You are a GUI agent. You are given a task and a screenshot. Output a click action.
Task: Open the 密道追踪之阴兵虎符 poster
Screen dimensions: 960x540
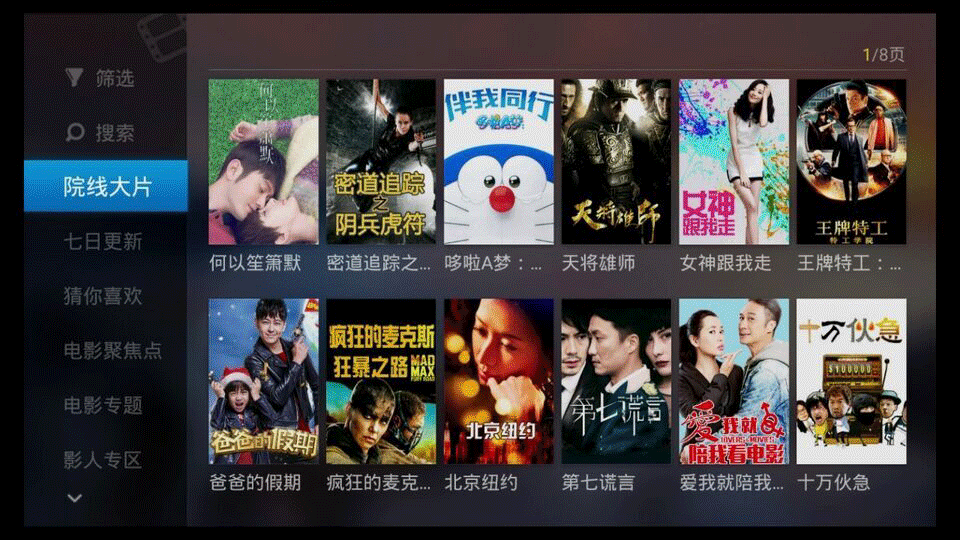pyautogui.click(x=380, y=162)
